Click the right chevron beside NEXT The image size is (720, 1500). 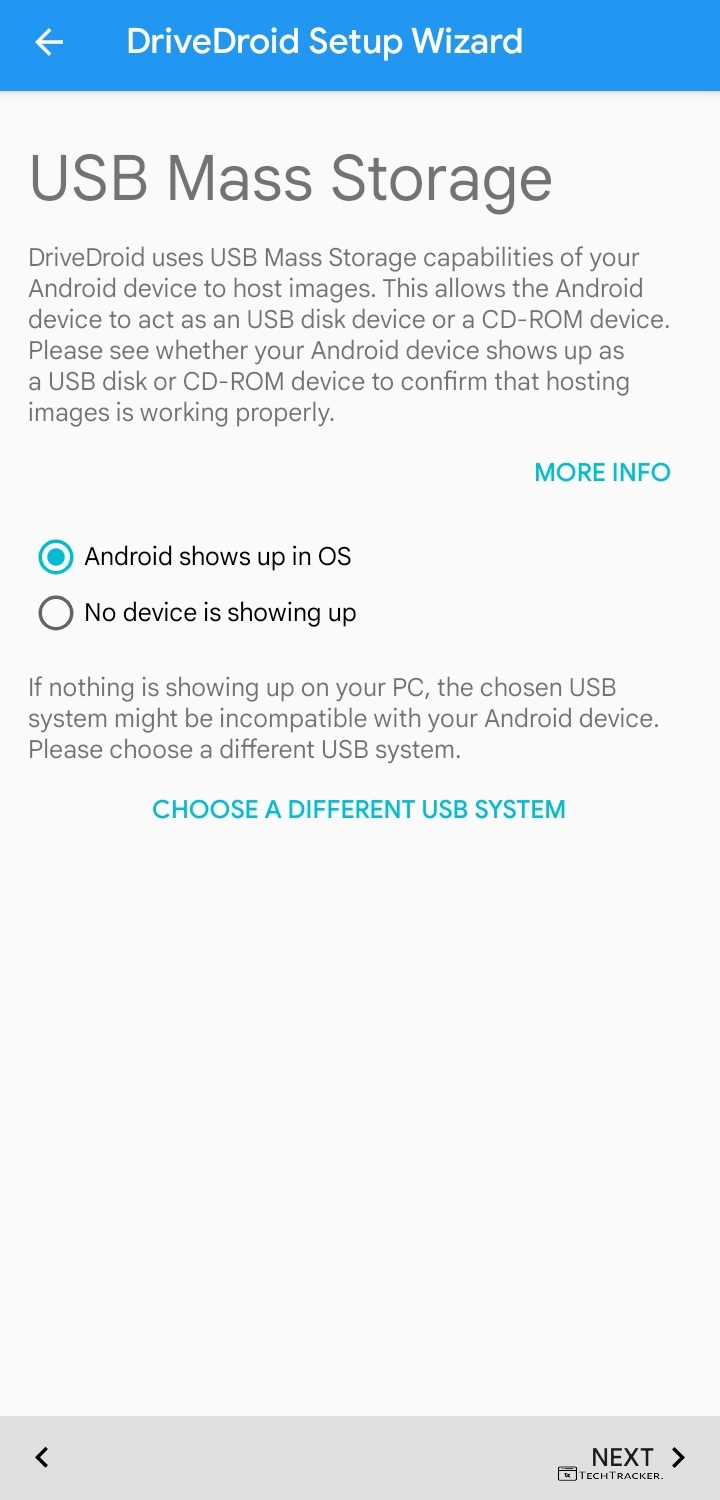click(678, 1457)
